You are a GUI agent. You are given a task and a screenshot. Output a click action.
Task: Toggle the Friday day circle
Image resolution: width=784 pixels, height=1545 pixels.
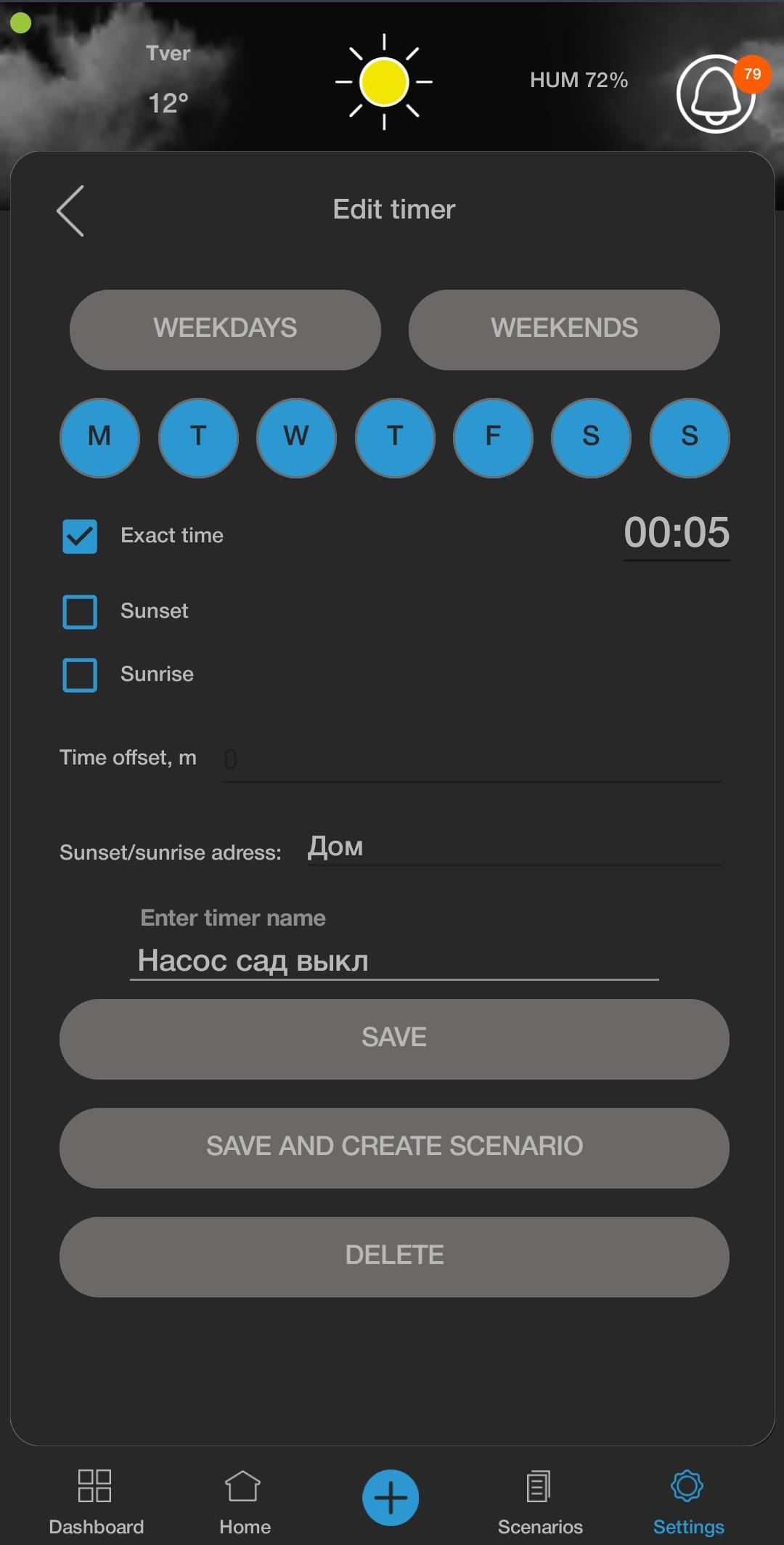(493, 438)
